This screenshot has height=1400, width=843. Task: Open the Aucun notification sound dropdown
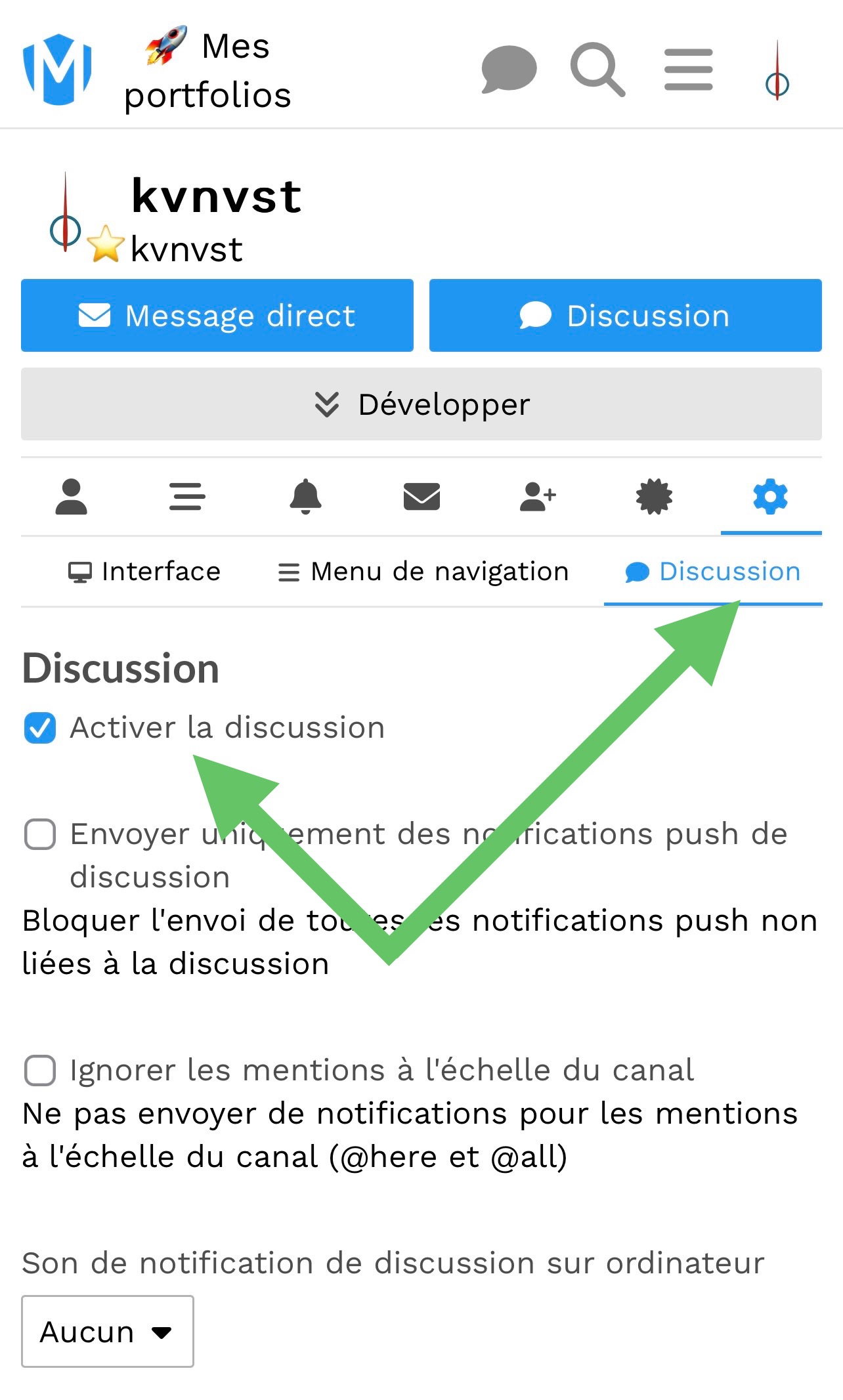(x=108, y=1332)
